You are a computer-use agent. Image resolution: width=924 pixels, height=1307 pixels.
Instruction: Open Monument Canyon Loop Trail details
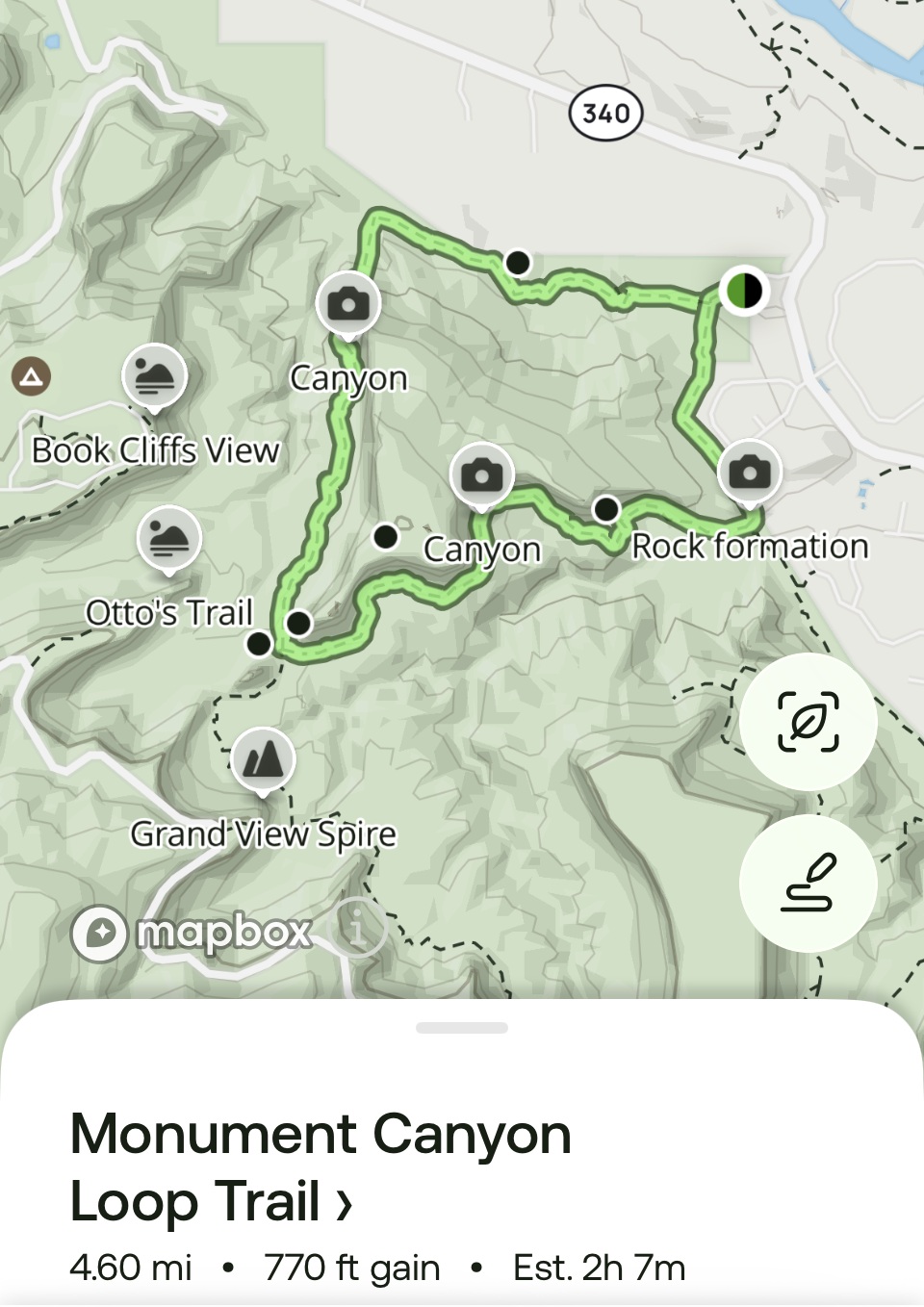click(321, 1166)
